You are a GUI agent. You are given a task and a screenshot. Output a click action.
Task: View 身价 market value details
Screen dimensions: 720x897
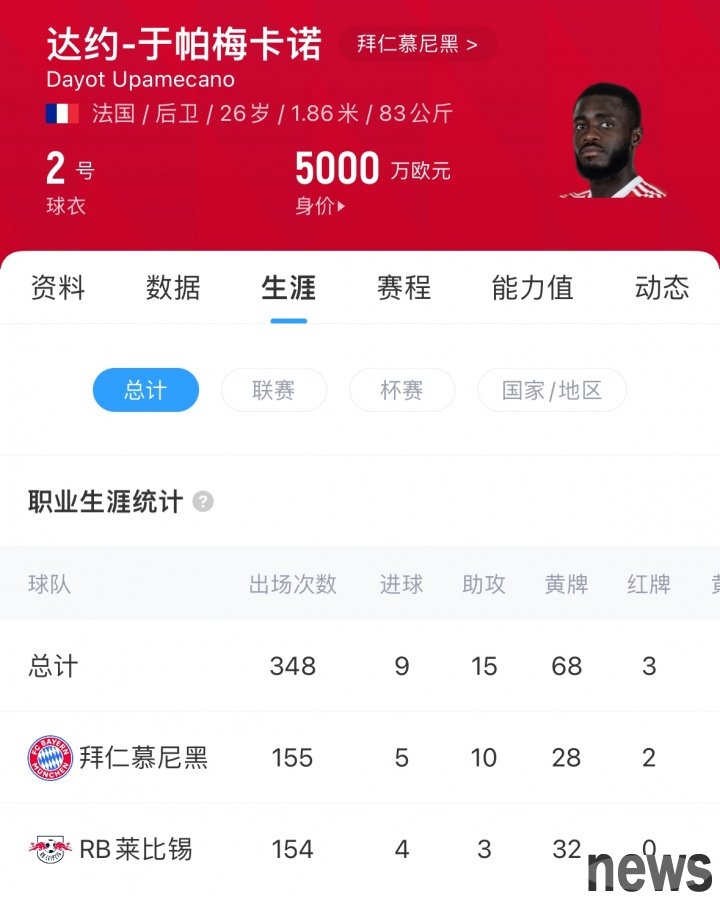[x=320, y=207]
